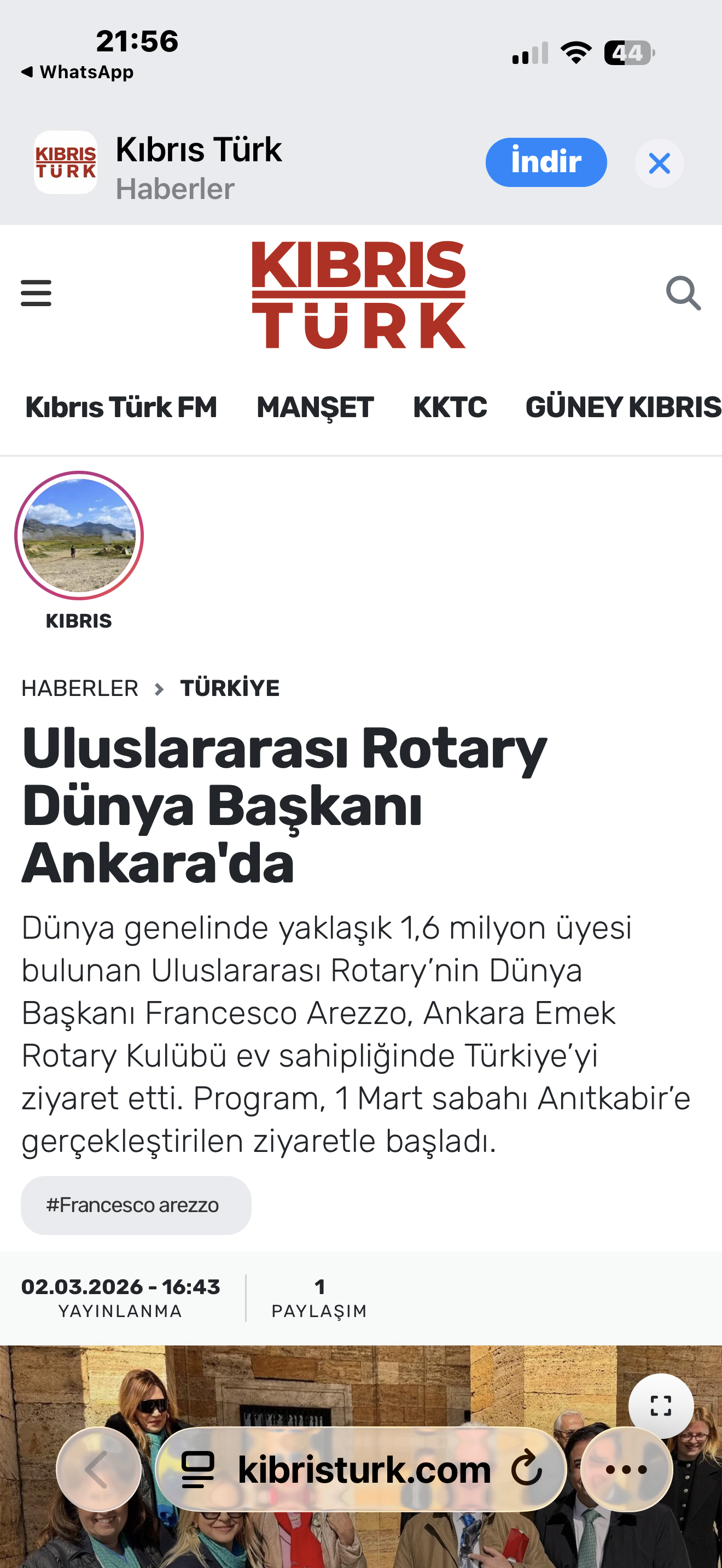Expand the article photo to fullscreen
Viewport: 722px width, 1568px height.
pyautogui.click(x=661, y=1406)
